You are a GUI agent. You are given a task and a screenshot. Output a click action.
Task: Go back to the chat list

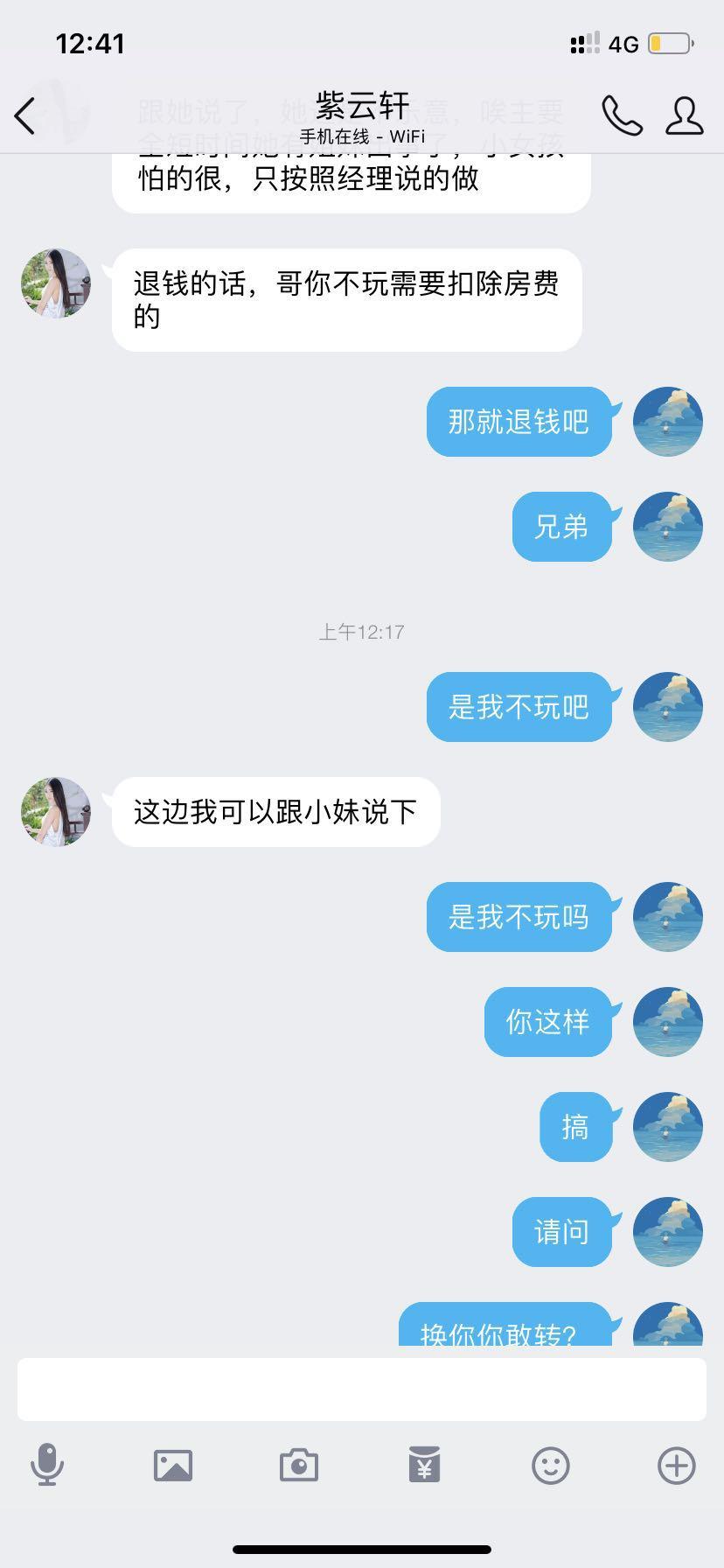point(26,115)
